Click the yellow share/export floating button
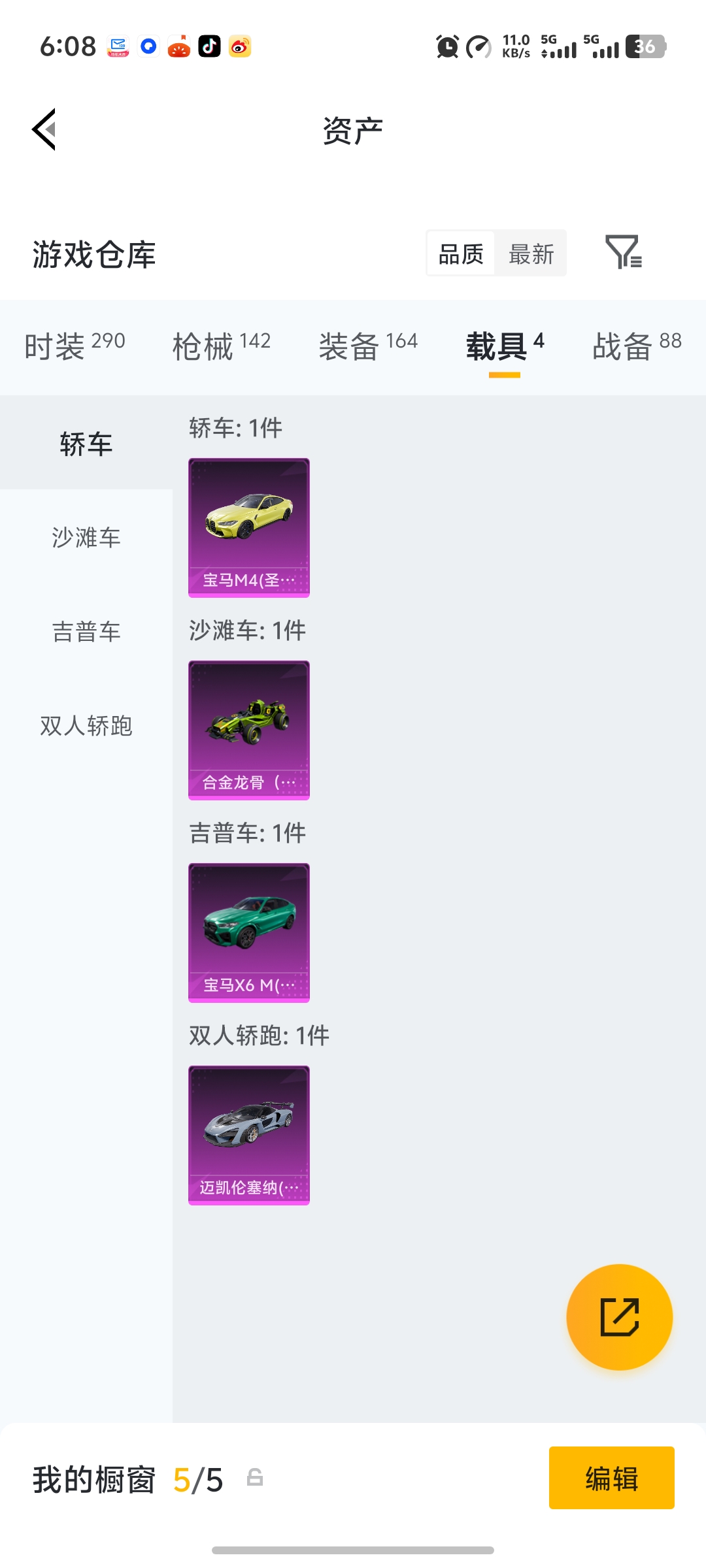 pos(620,1317)
